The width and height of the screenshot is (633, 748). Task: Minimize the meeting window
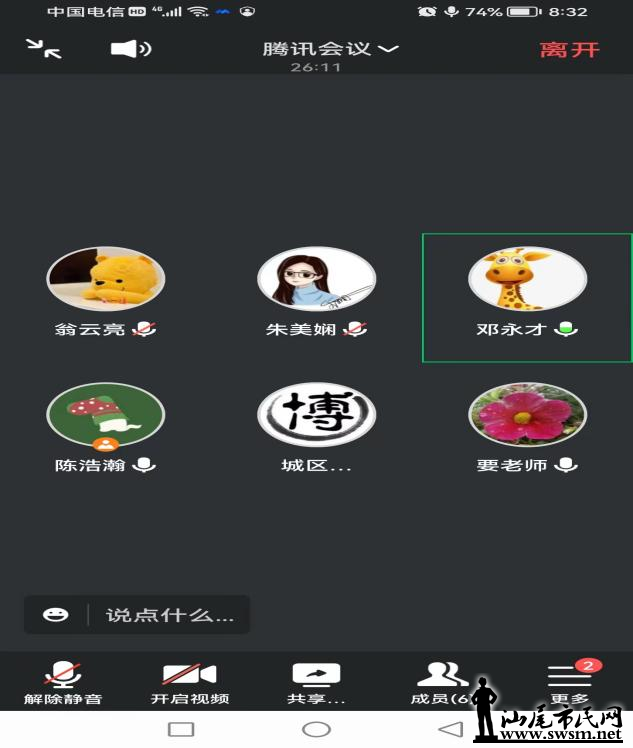pyautogui.click(x=43, y=48)
